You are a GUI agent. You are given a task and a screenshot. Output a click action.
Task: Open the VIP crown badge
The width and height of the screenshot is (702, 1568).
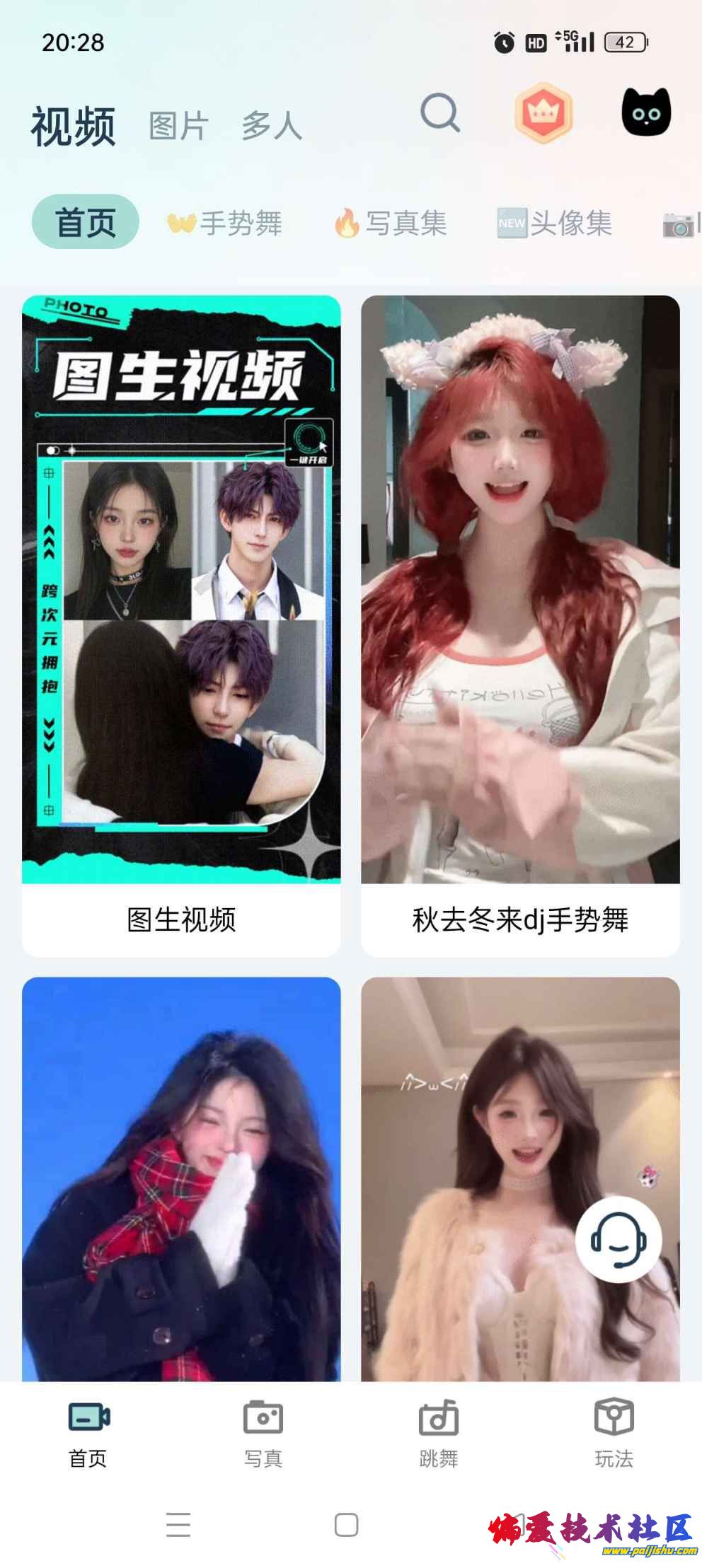coord(543,112)
